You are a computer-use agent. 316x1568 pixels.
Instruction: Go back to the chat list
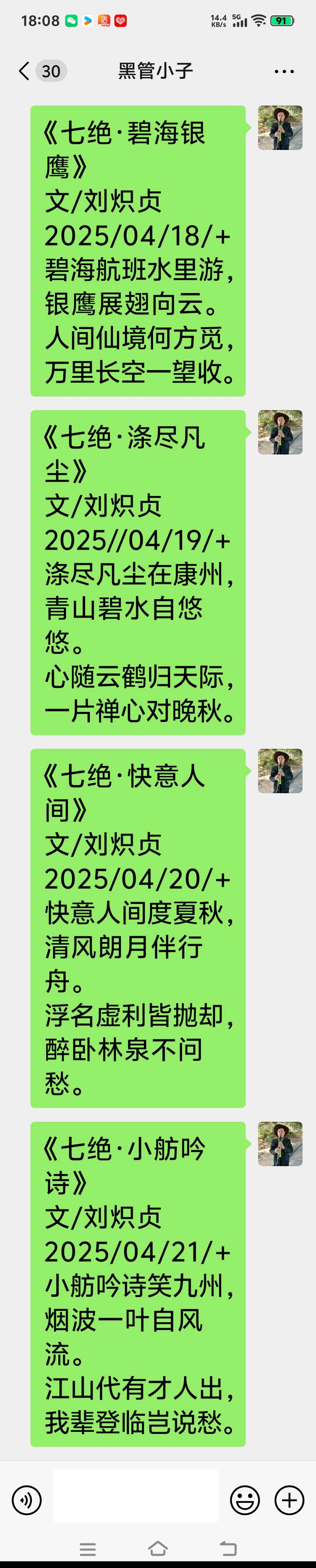click(x=24, y=71)
